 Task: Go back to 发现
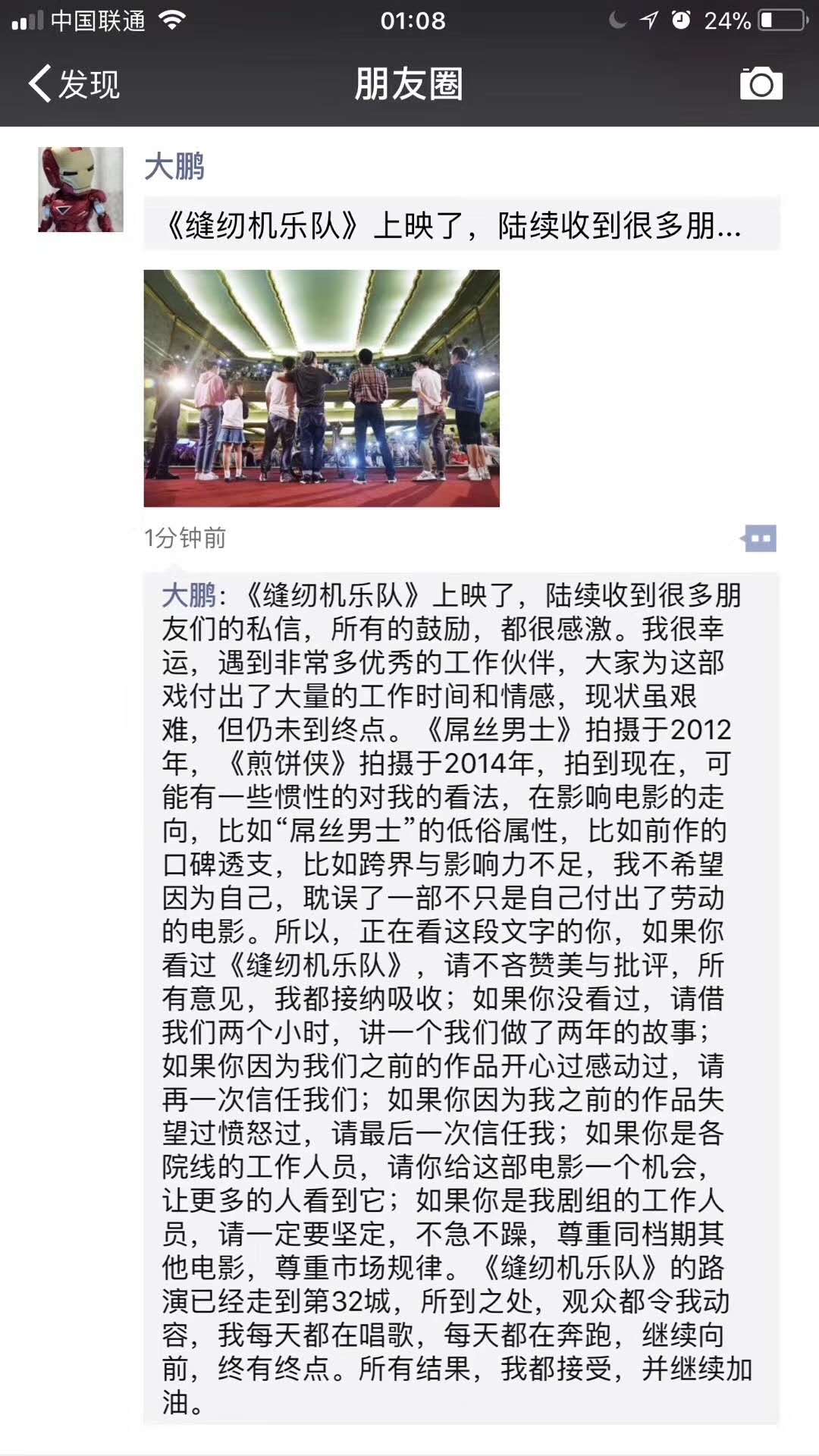point(74,84)
